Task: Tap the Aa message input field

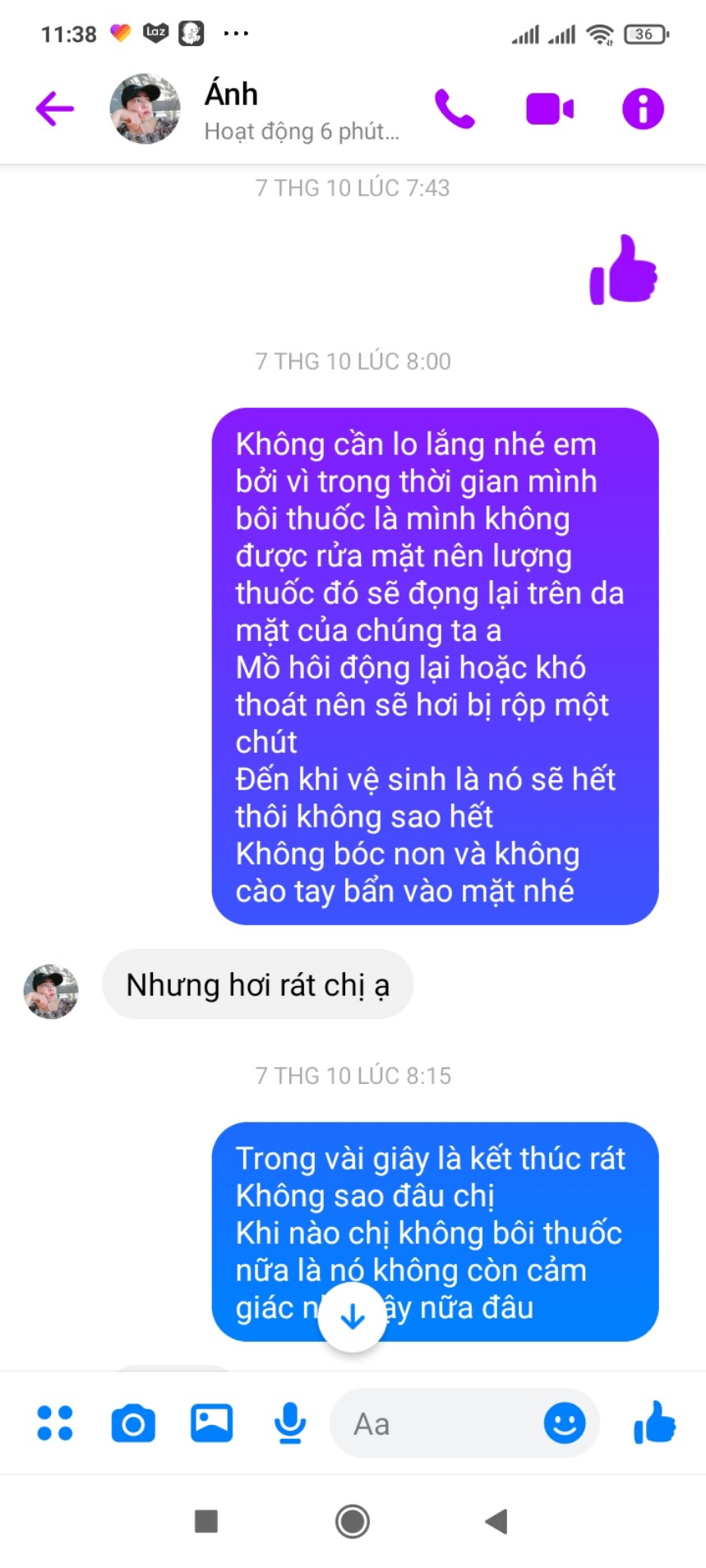Action: coord(436,1423)
